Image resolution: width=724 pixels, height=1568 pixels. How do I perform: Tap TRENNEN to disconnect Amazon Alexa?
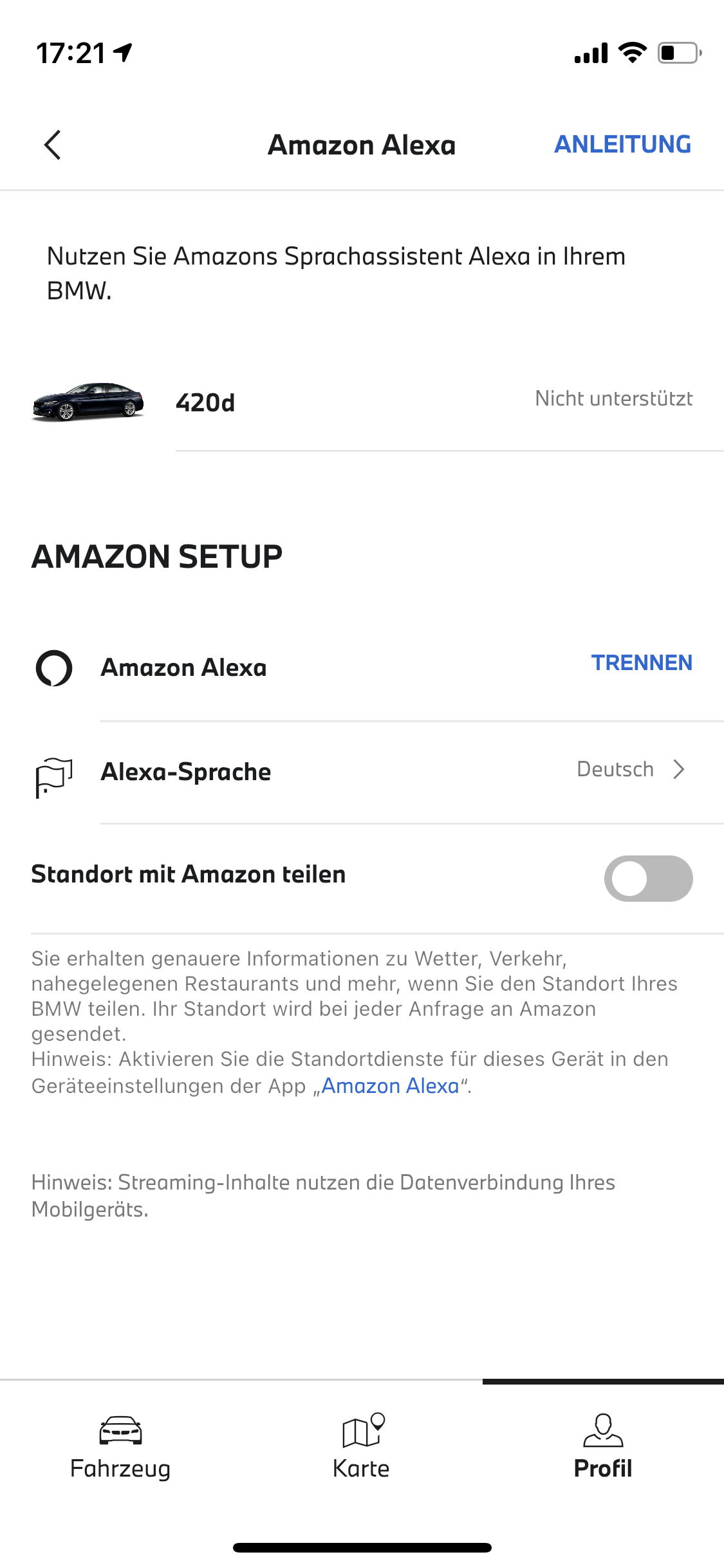coord(641,663)
